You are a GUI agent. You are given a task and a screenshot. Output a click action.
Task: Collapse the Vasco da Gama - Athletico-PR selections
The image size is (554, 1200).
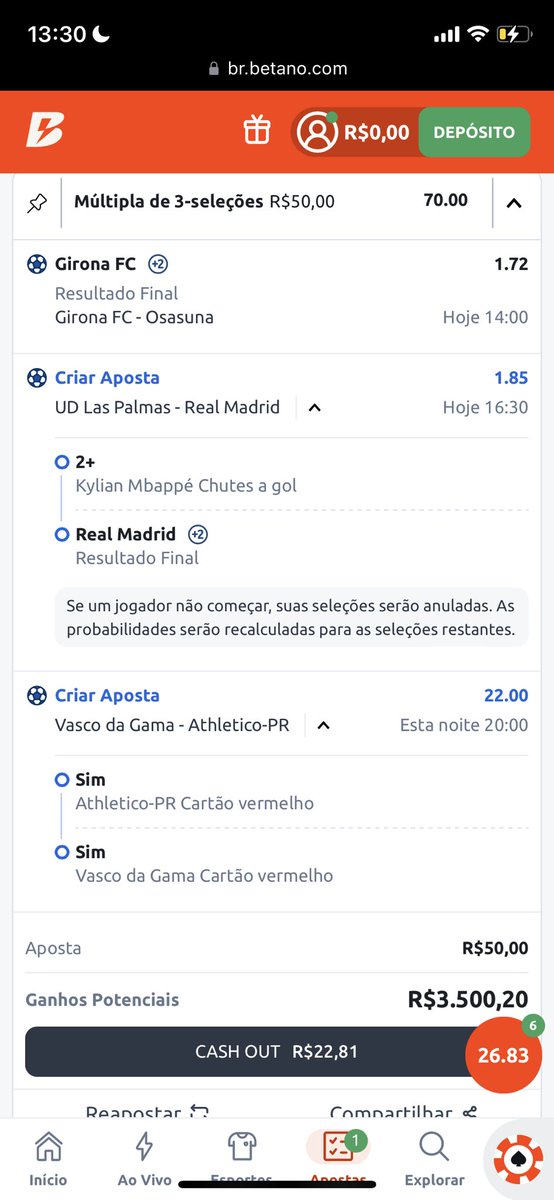click(323, 726)
